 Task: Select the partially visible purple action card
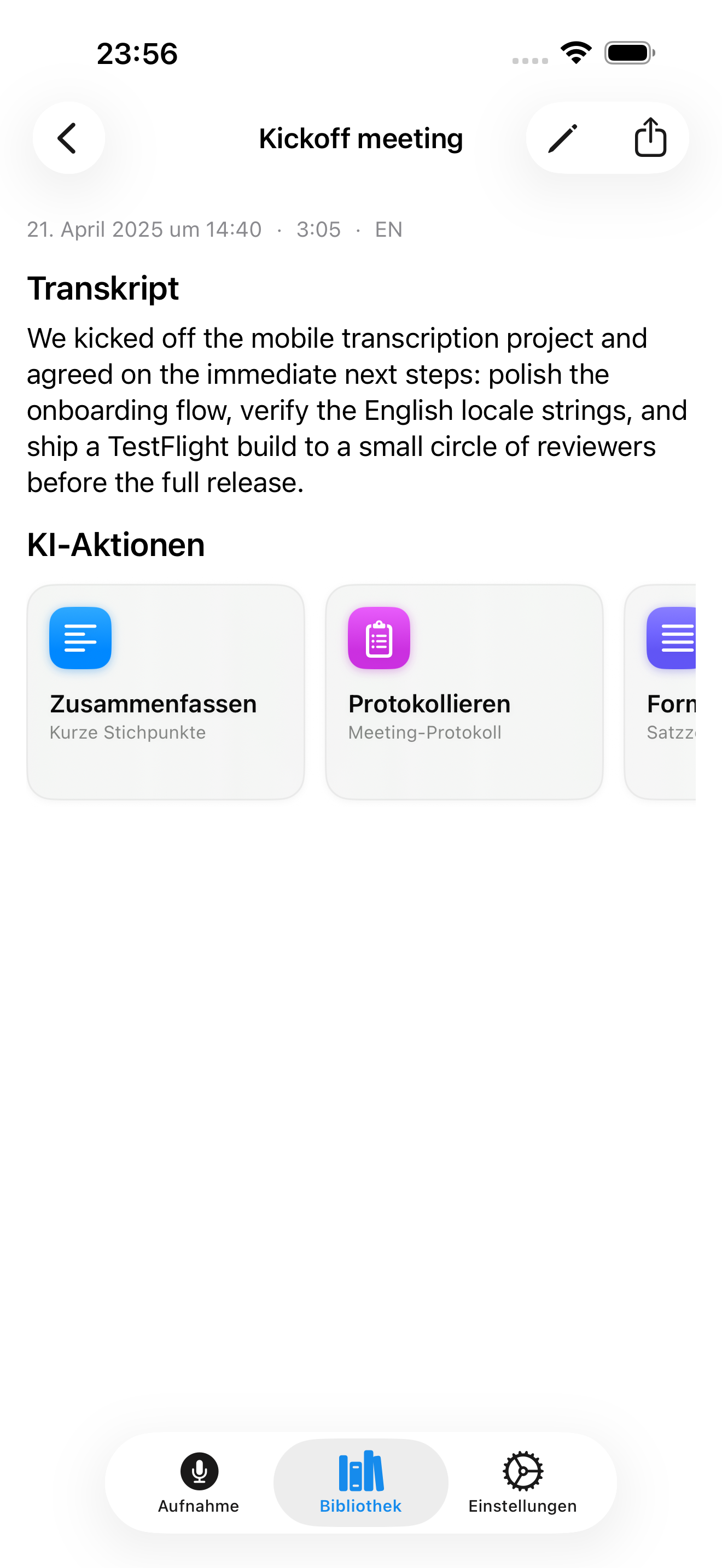coord(661,692)
